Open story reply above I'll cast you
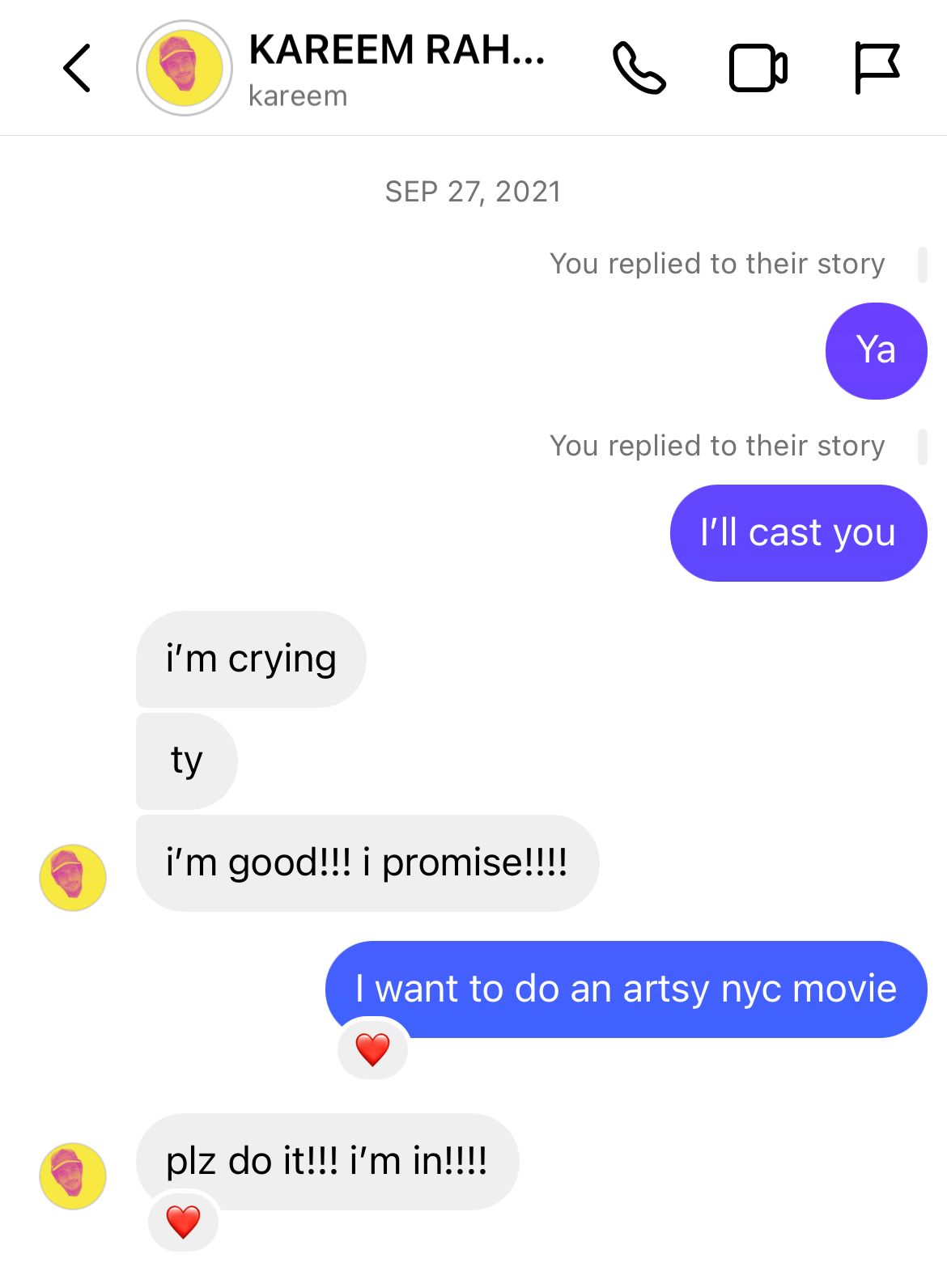This screenshot has width=947, height=1288. [x=717, y=446]
